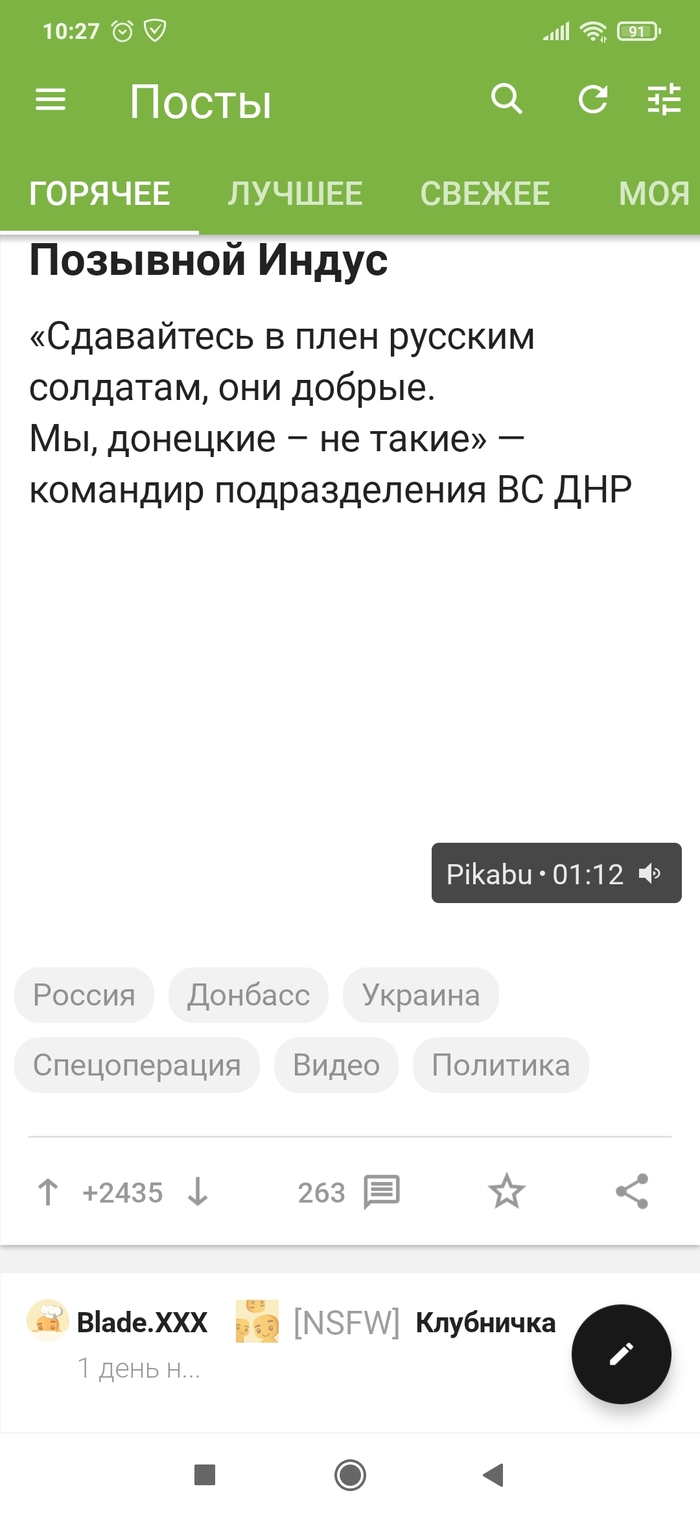The width and height of the screenshot is (700, 1517).
Task: Open the Видео tag
Action: (336, 1065)
